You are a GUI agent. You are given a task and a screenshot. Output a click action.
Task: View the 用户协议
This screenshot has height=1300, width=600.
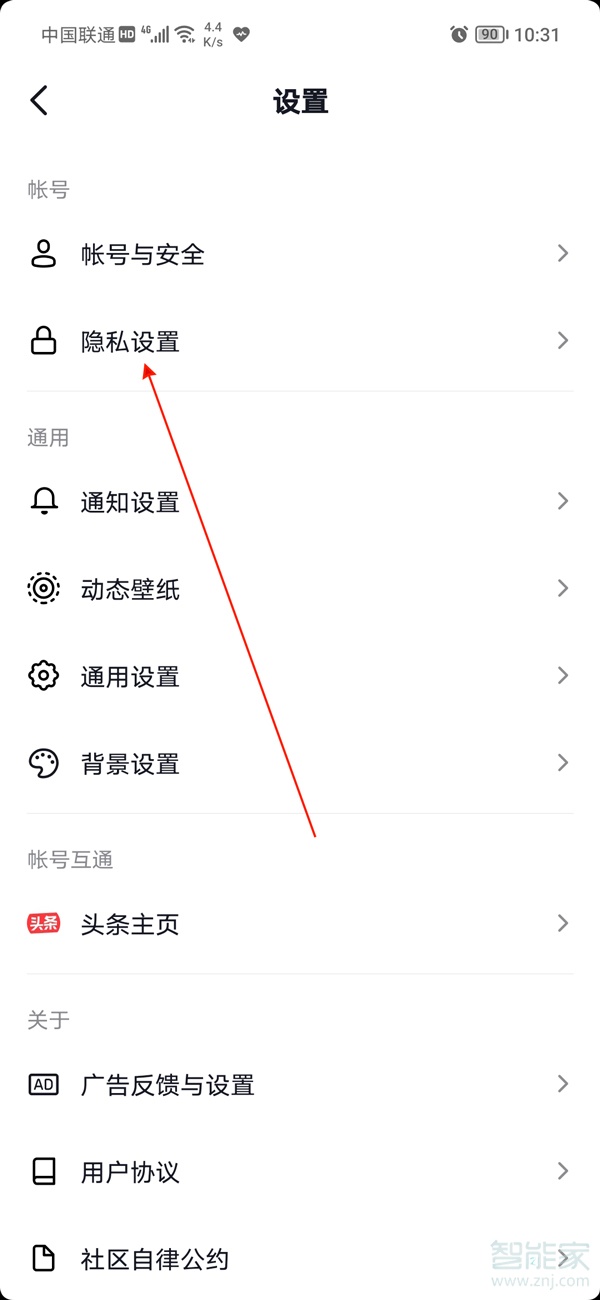[130, 1172]
